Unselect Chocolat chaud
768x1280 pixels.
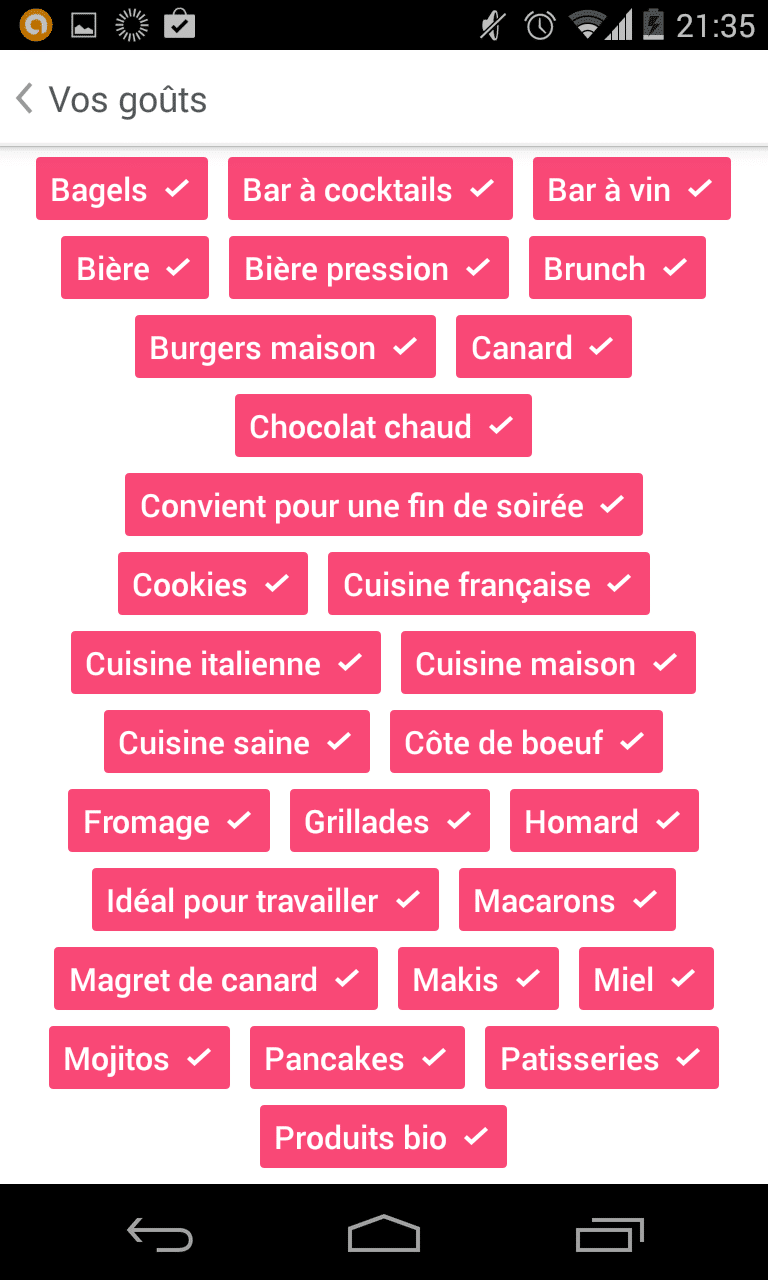[x=383, y=425]
